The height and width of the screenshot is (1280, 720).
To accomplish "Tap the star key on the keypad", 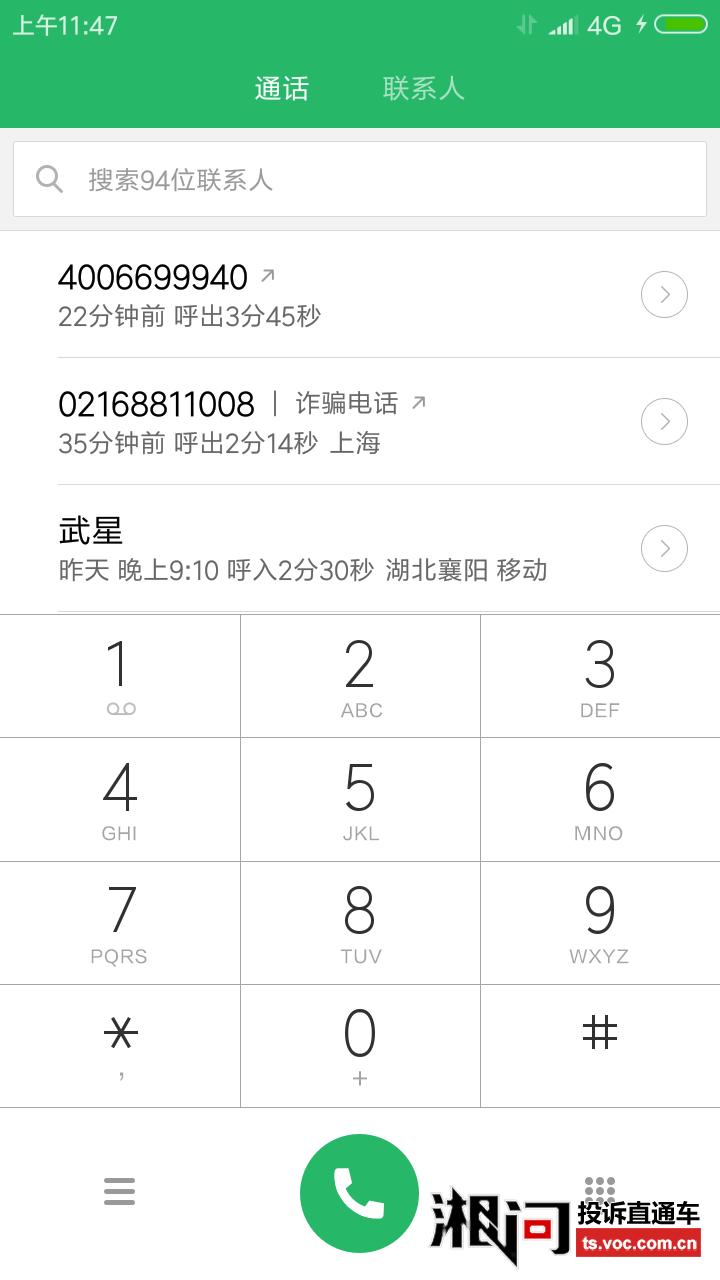I will (x=120, y=1045).
